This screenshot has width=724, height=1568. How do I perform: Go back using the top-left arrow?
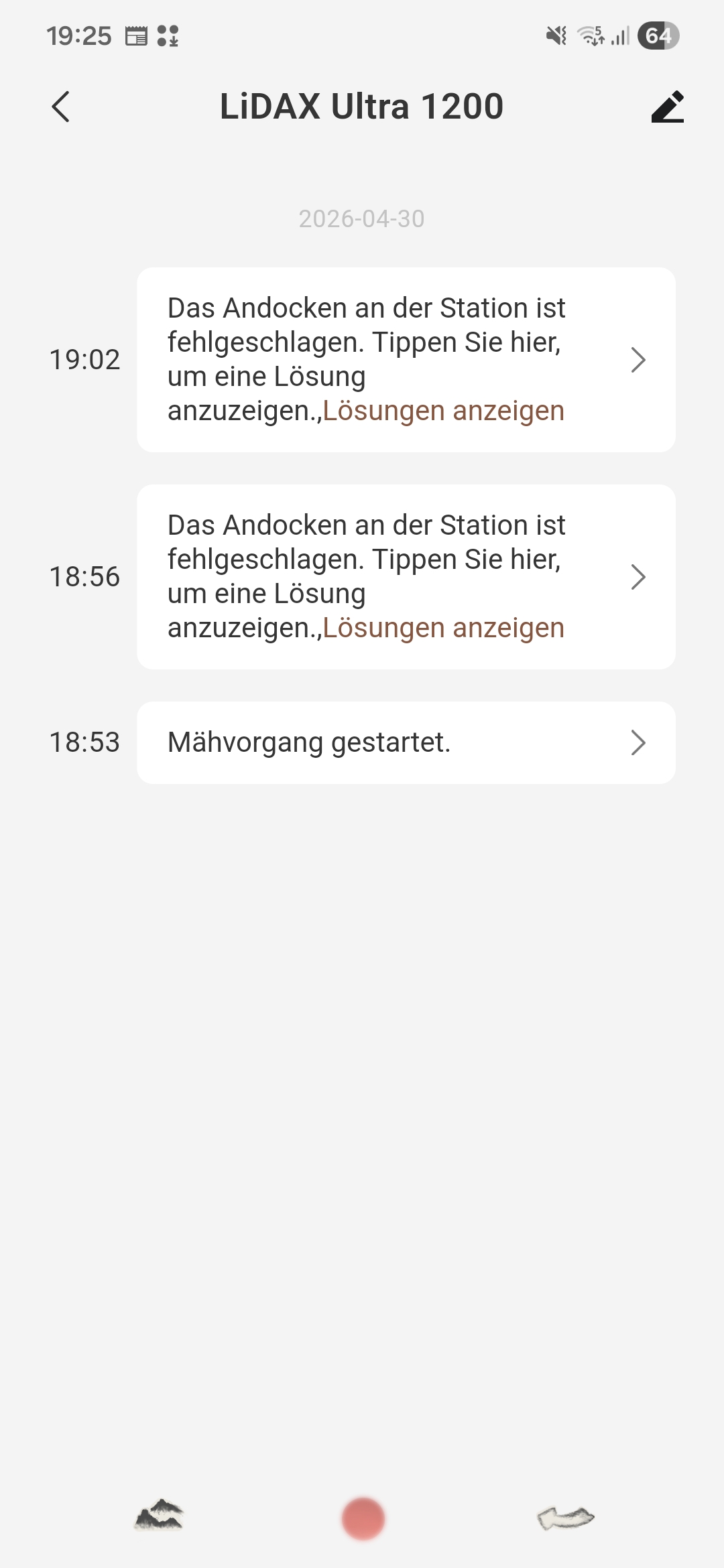pyautogui.click(x=60, y=107)
